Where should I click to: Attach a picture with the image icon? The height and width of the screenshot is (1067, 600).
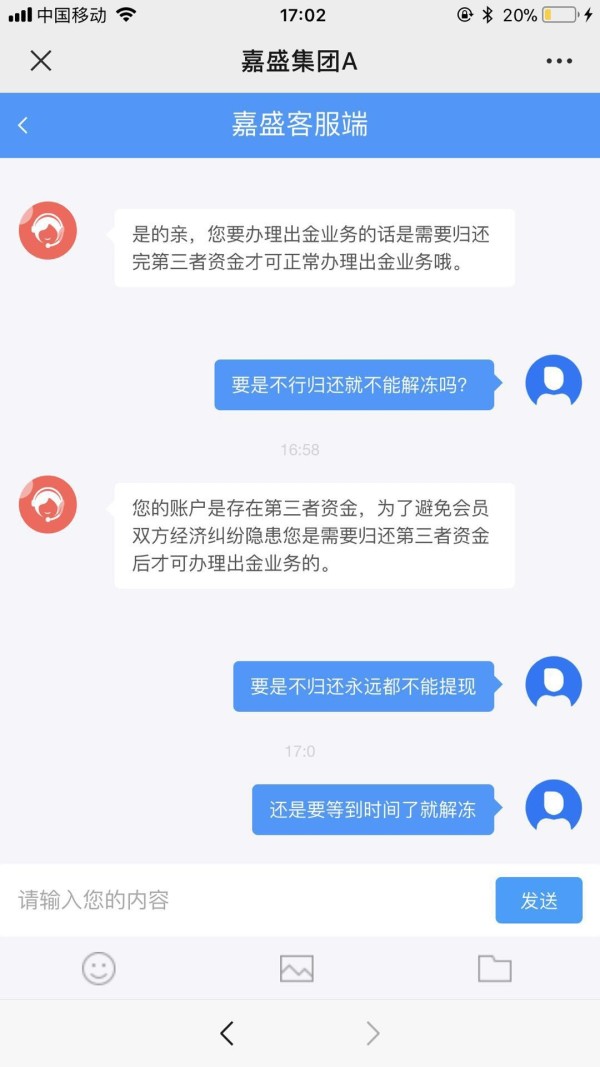pos(297,968)
